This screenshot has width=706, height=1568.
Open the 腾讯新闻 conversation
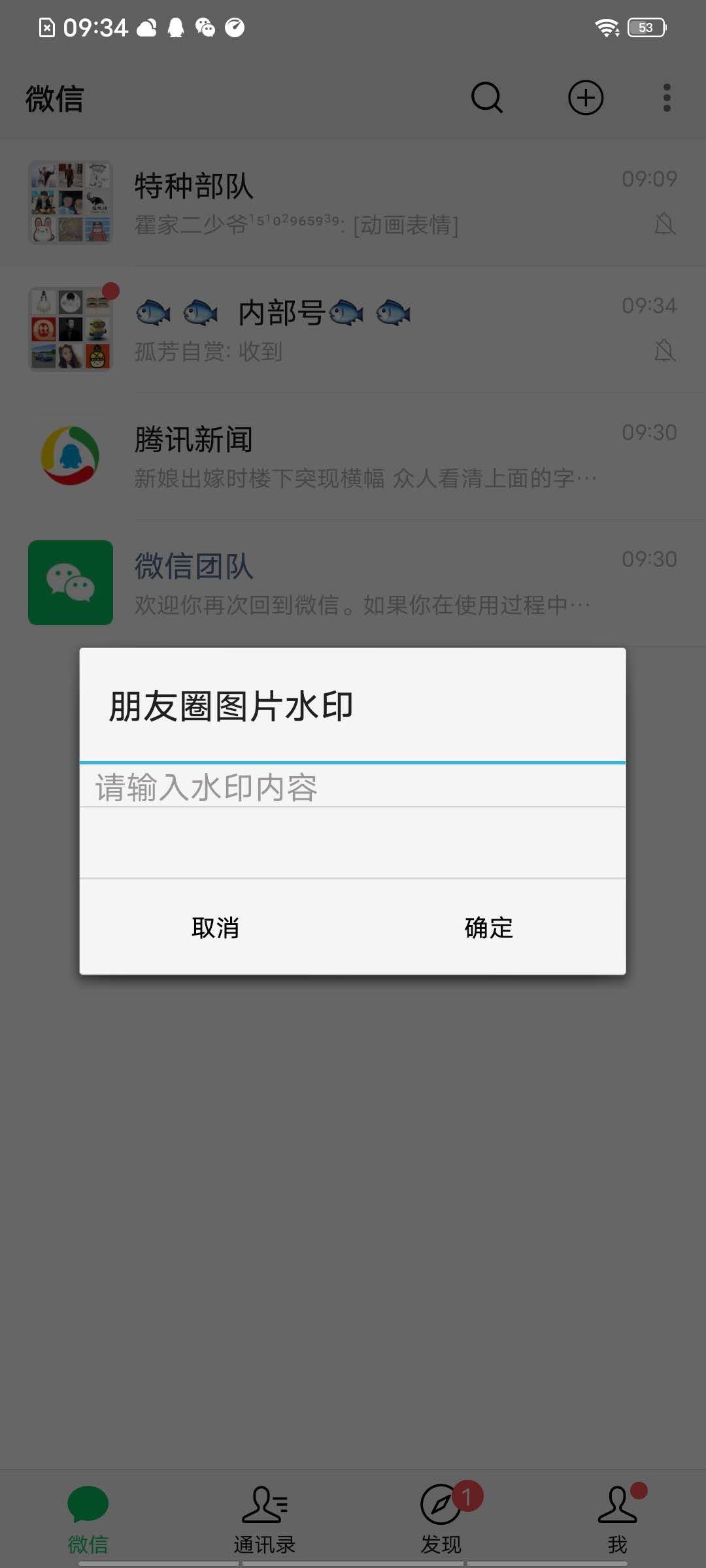[353, 456]
